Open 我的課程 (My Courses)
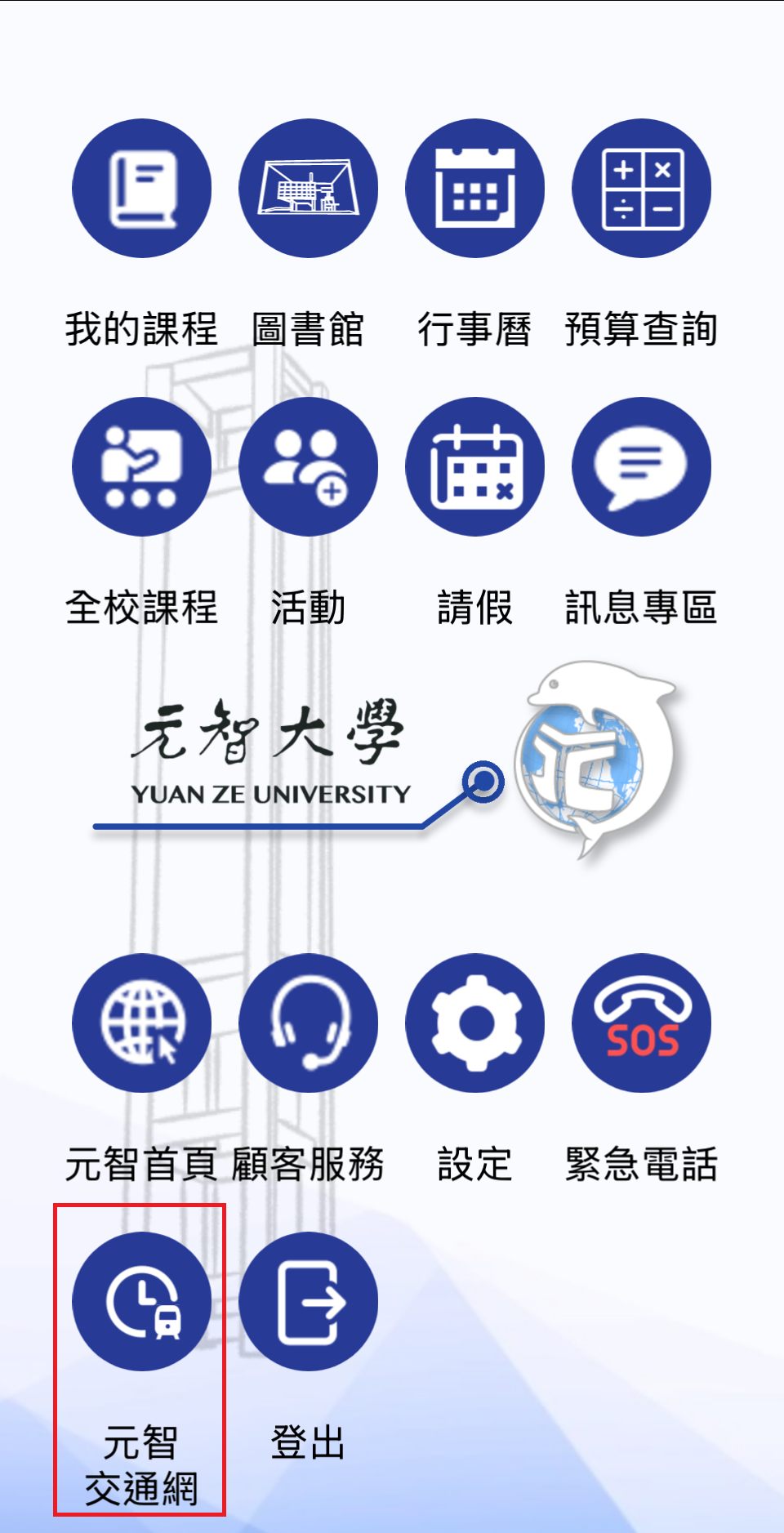The image size is (784, 1533). (x=141, y=189)
